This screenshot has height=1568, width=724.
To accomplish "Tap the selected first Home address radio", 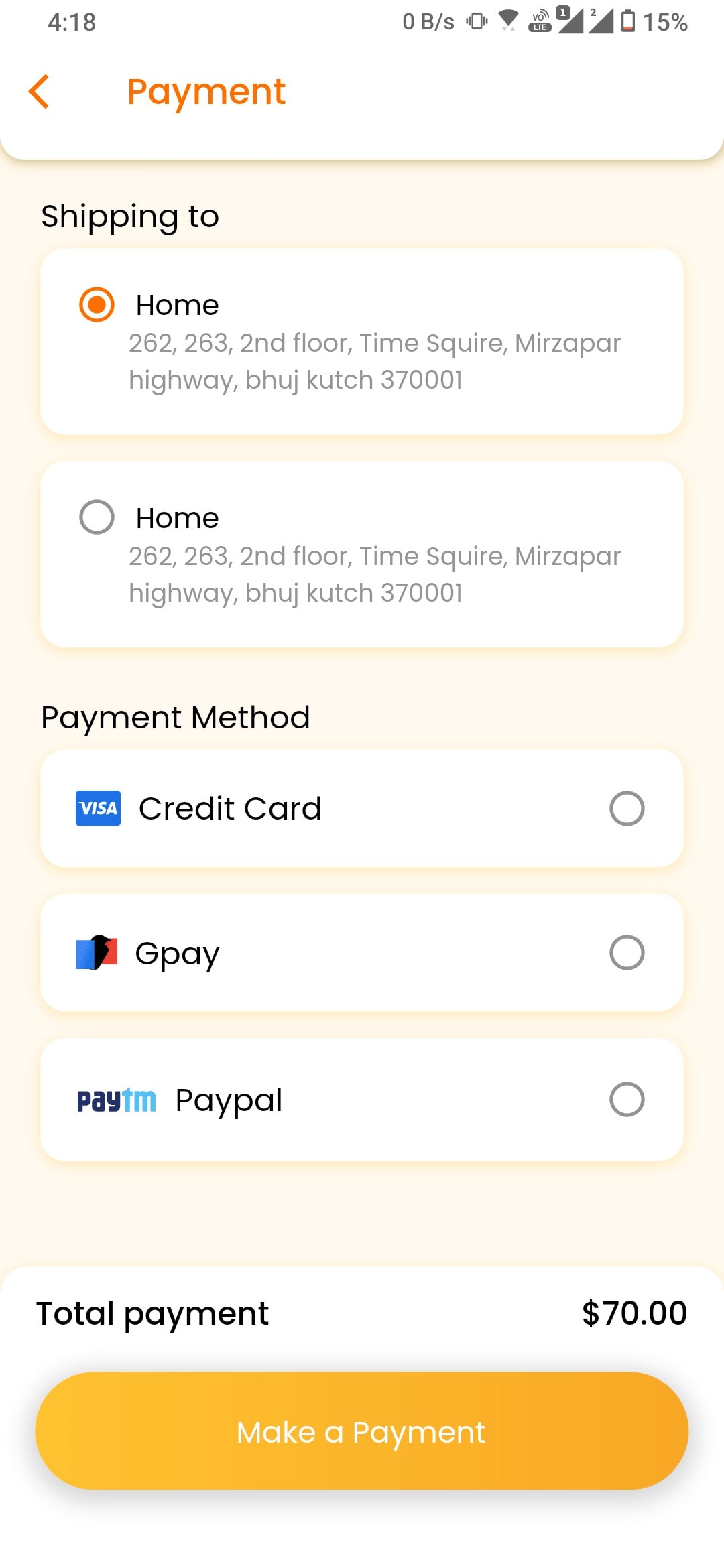I will pyautogui.click(x=97, y=305).
